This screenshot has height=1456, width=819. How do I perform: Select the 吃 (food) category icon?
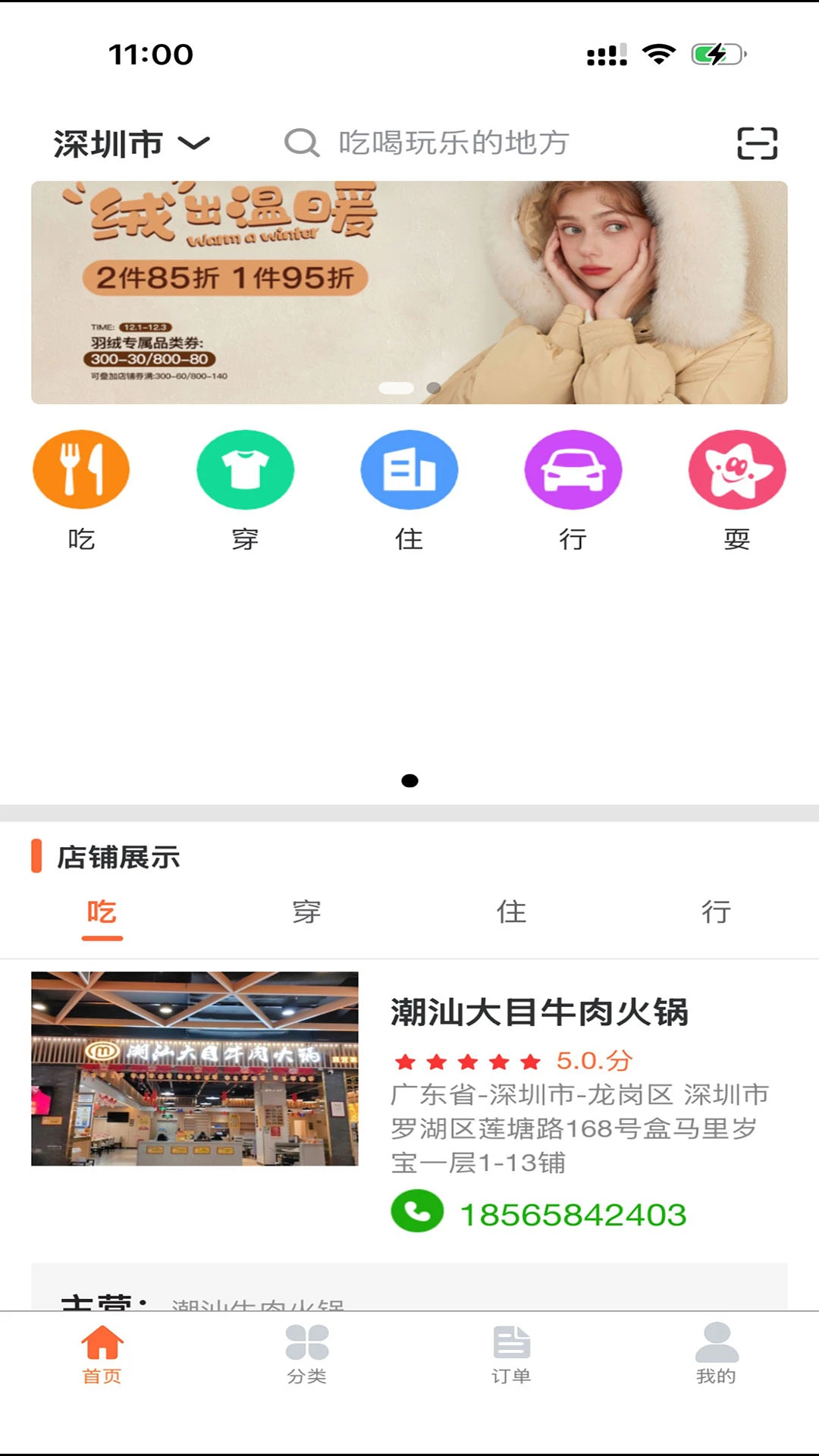coord(81,469)
